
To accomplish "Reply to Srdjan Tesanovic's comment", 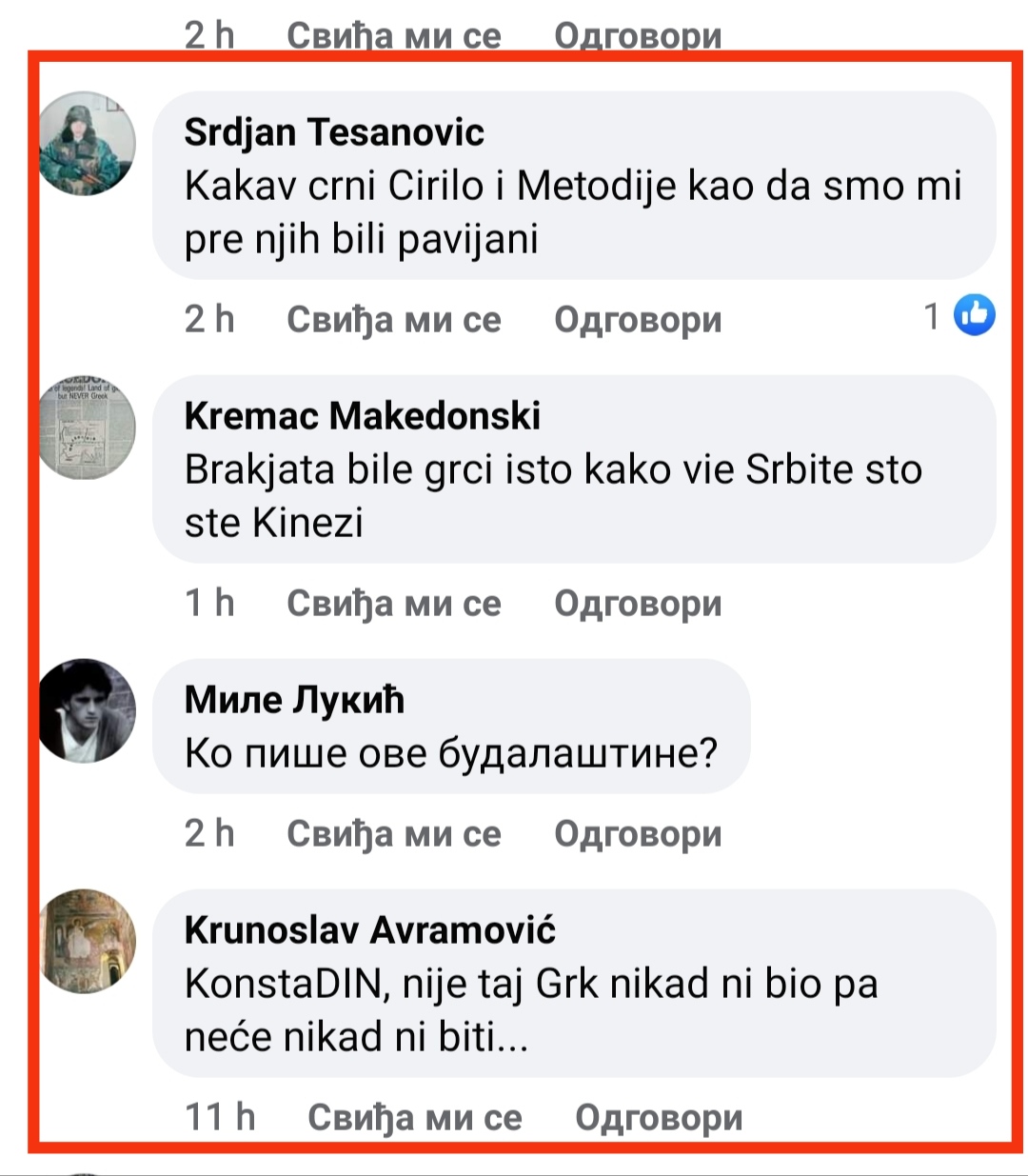I will click(638, 319).
